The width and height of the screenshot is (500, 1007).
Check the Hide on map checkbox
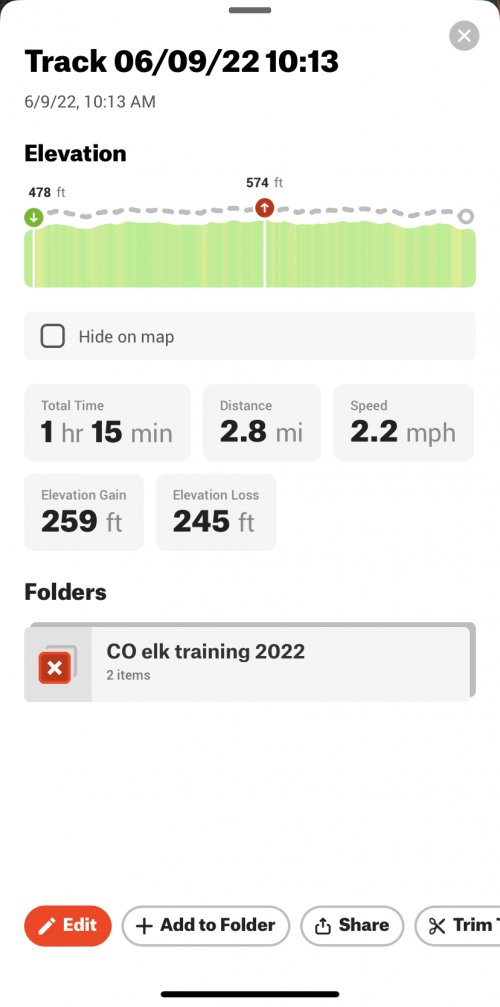(x=53, y=336)
